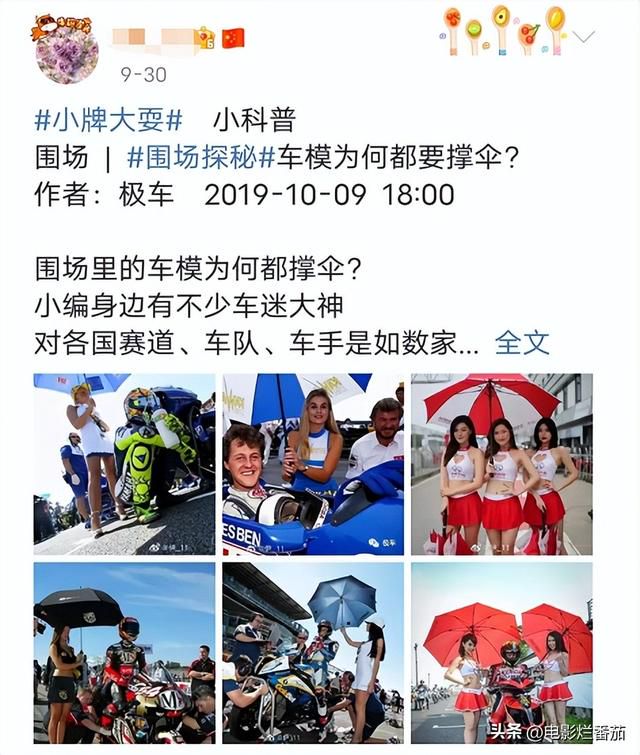The width and height of the screenshot is (640, 755).
Task: View the photo with two red umbrellas
Action: pyautogui.click(x=501, y=652)
